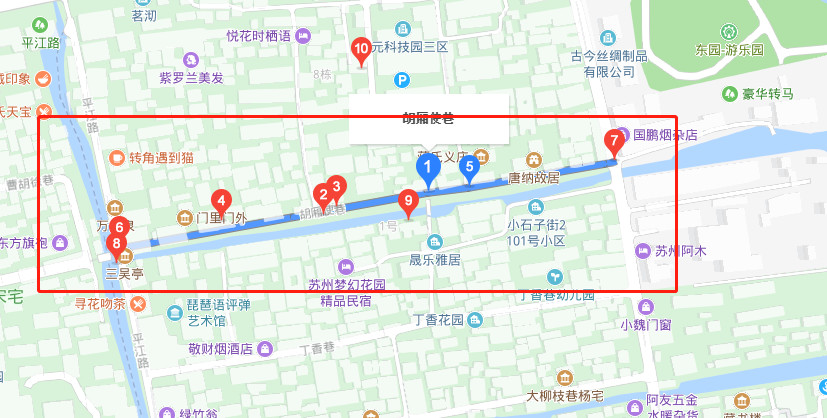This screenshot has width=827, height=418.
Task: Select the blue marker number 5
Action: (469, 167)
